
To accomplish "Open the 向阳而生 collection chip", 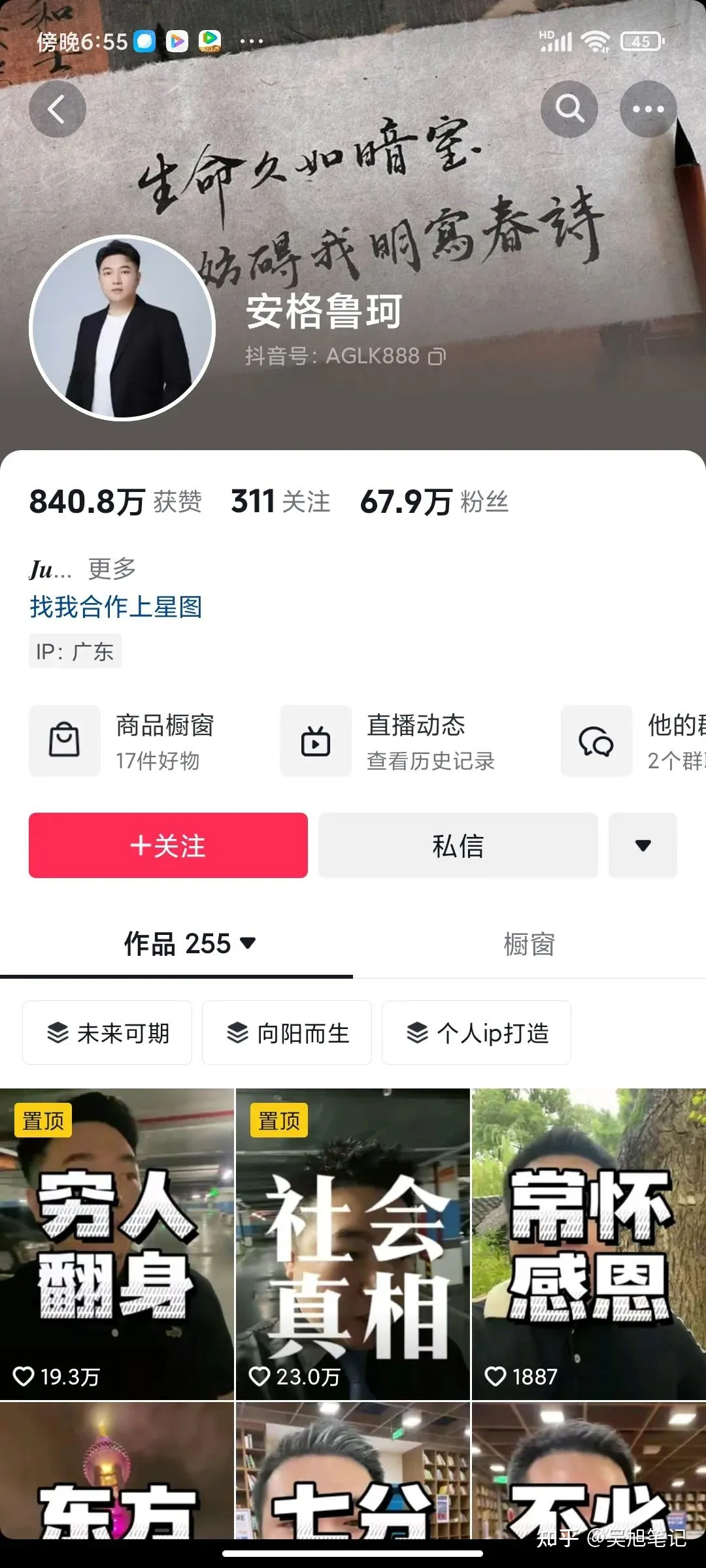I will point(287,1033).
